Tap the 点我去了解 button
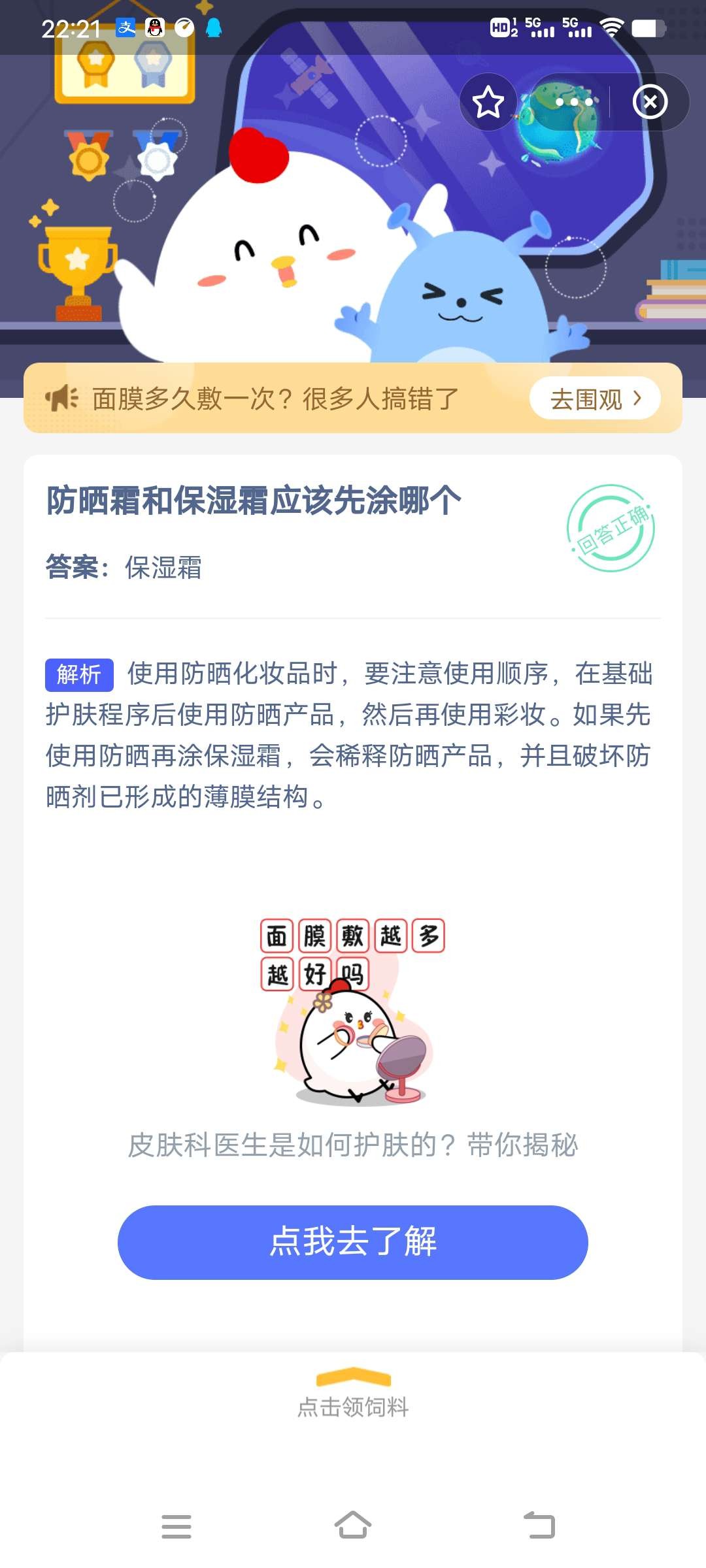Viewport: 706px width, 1568px height. point(353,1242)
